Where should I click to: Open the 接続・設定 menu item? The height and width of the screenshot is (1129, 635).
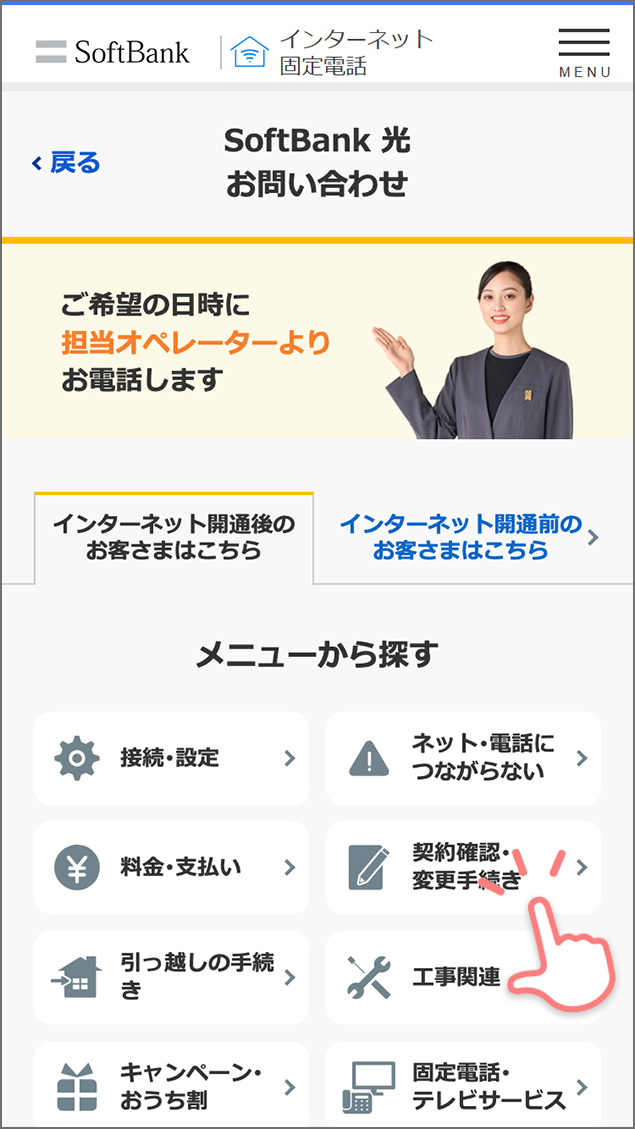[172, 758]
